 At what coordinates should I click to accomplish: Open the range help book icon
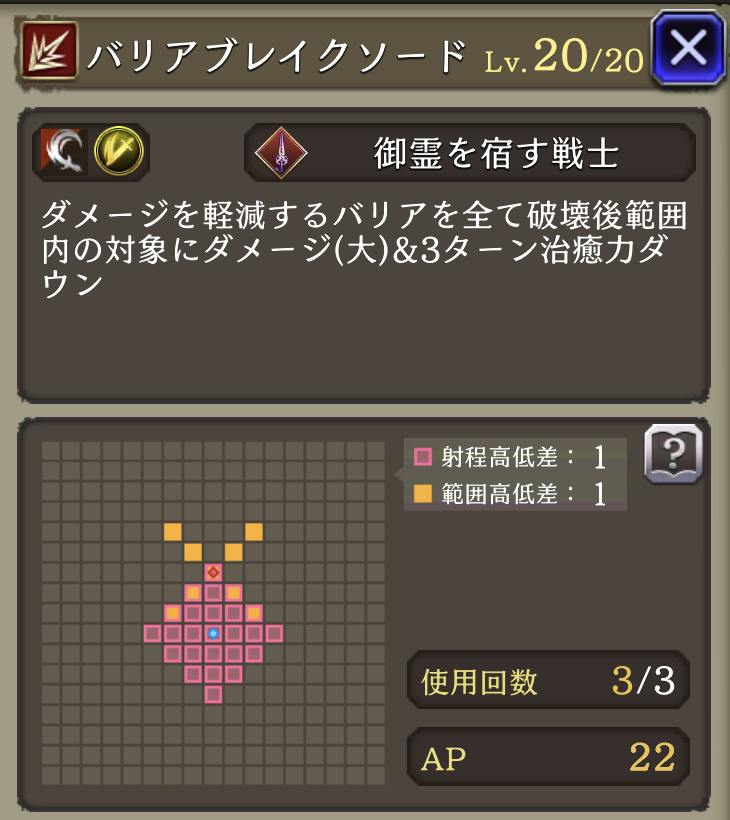pyautogui.click(x=673, y=454)
